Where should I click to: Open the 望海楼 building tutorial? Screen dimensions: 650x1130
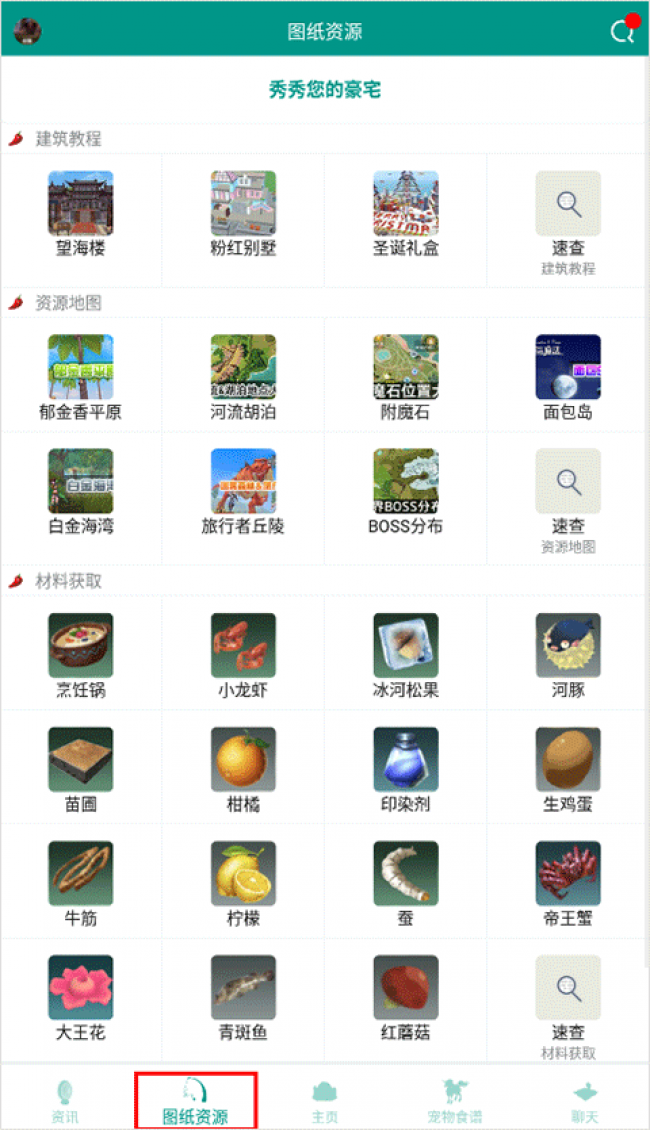point(81,213)
